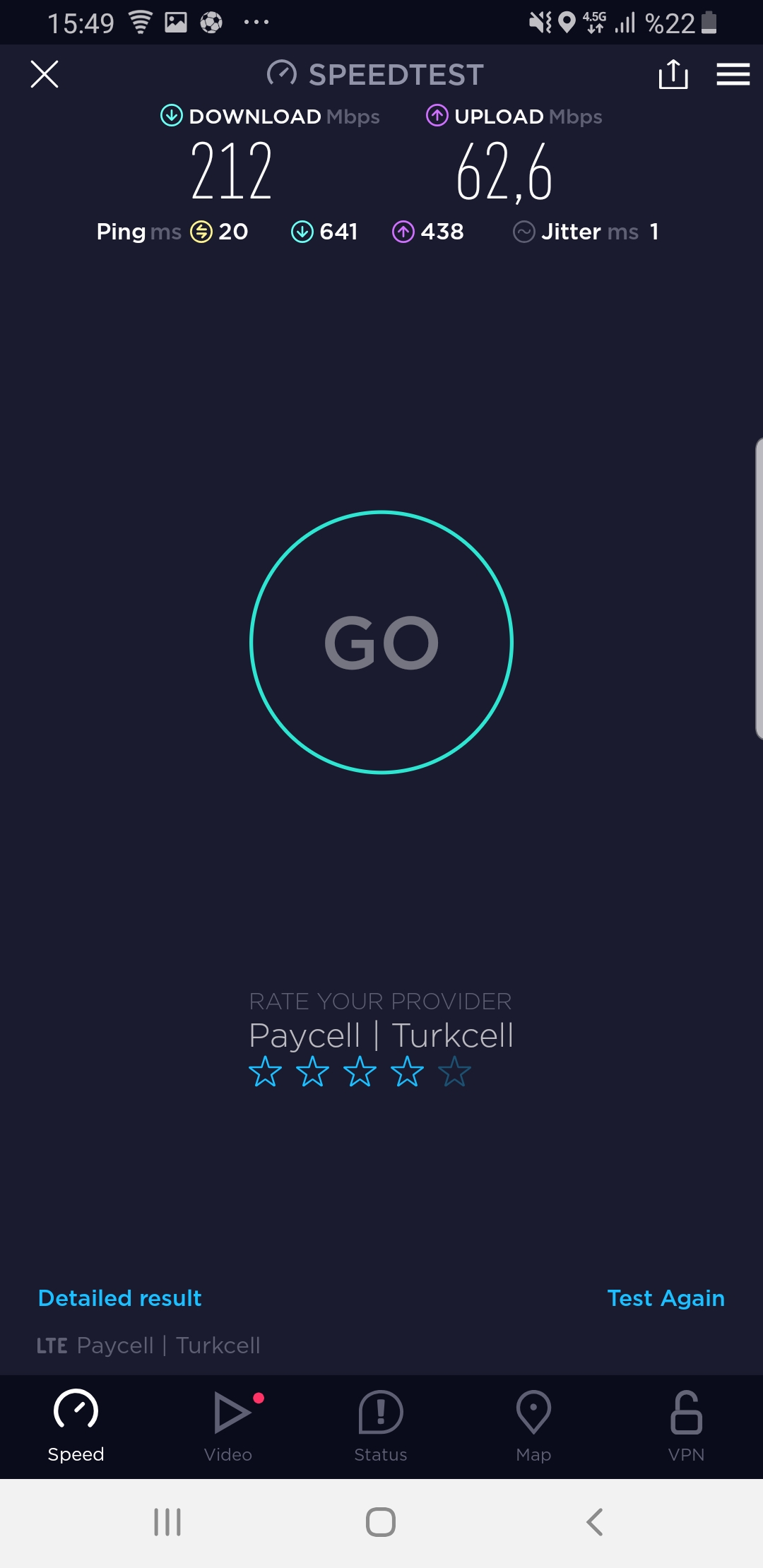Image resolution: width=763 pixels, height=1568 pixels.
Task: Go back using system back button
Action: pyautogui.click(x=595, y=1522)
